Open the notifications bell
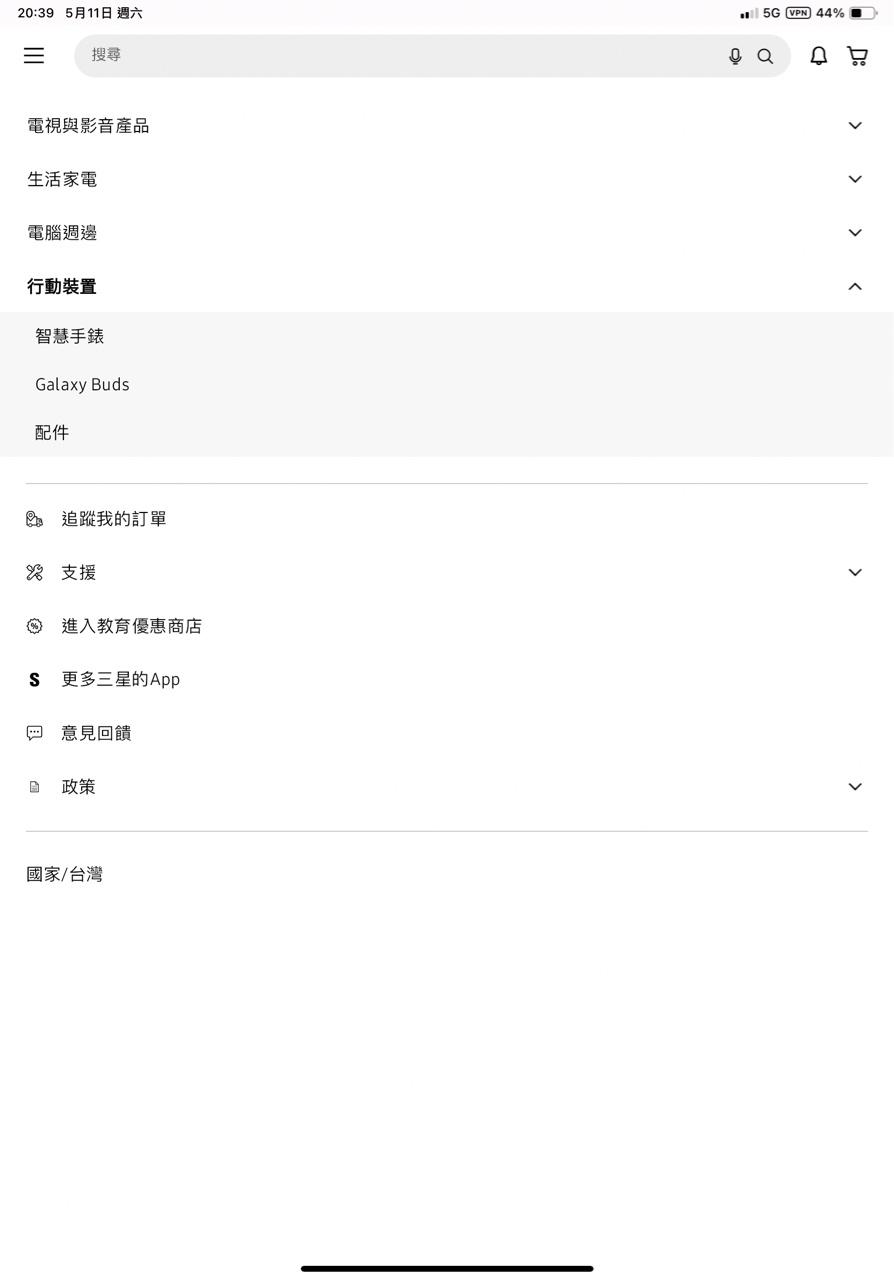Image resolution: width=894 pixels, height=1280 pixels. point(818,56)
